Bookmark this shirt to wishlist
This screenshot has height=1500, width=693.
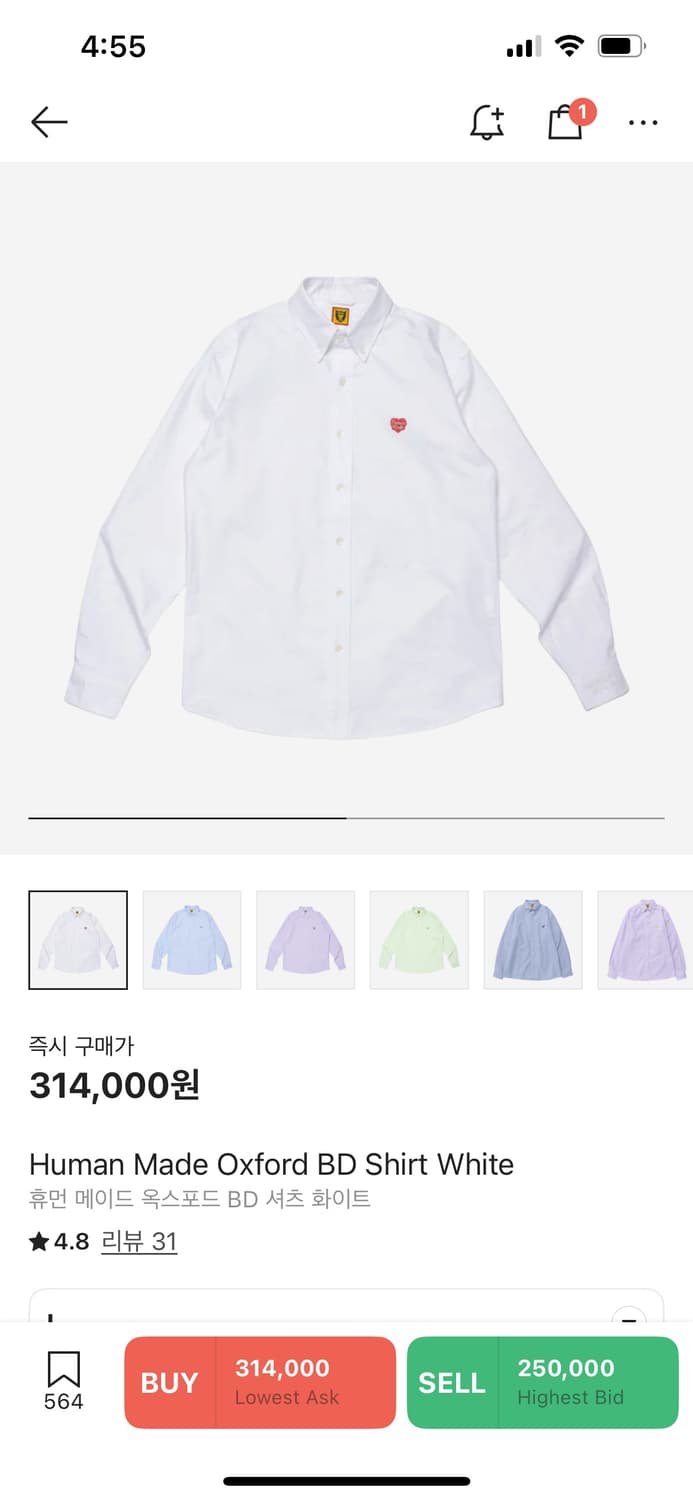63,1380
